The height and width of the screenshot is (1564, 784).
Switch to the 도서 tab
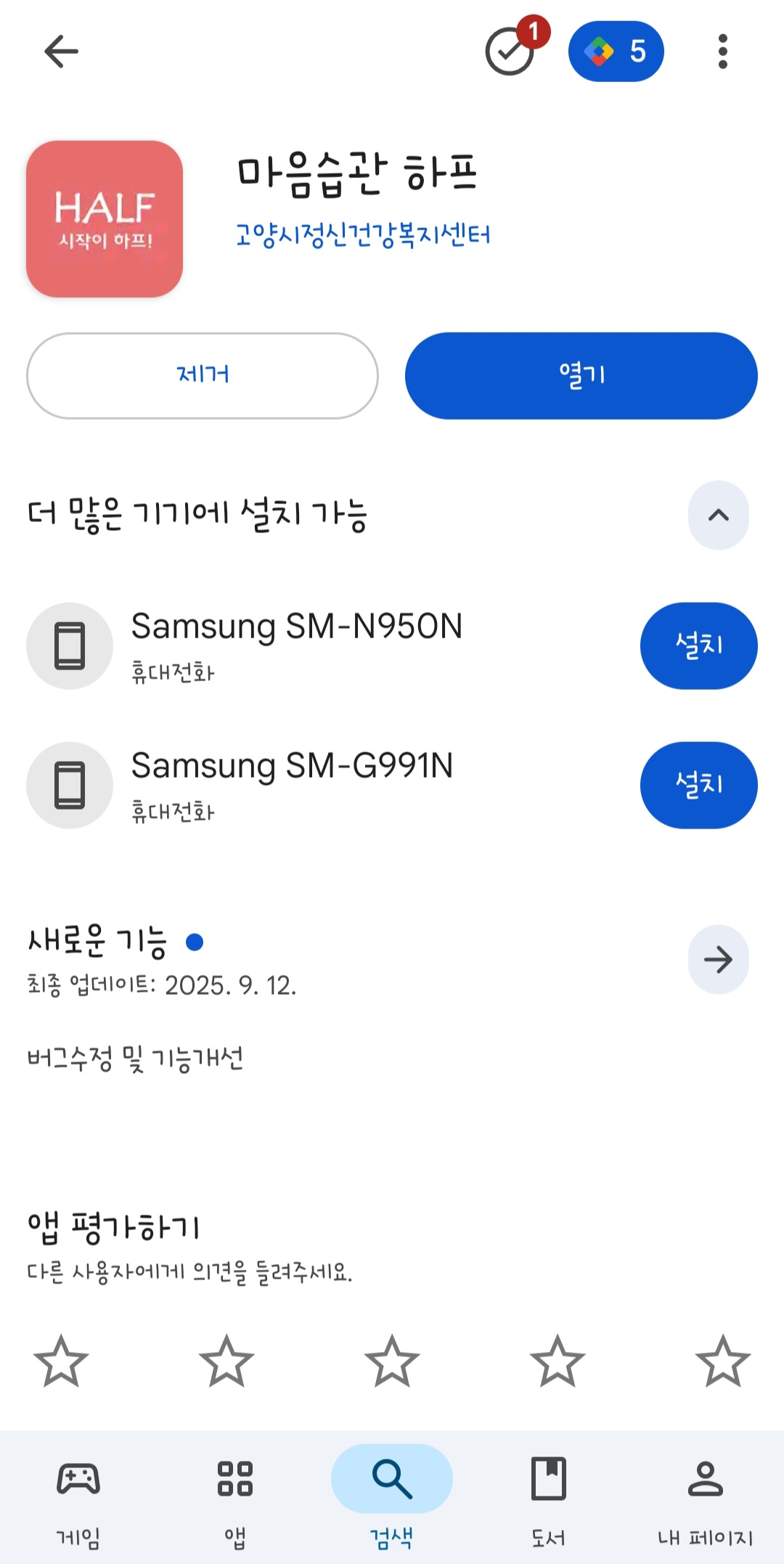pyautogui.click(x=549, y=1497)
